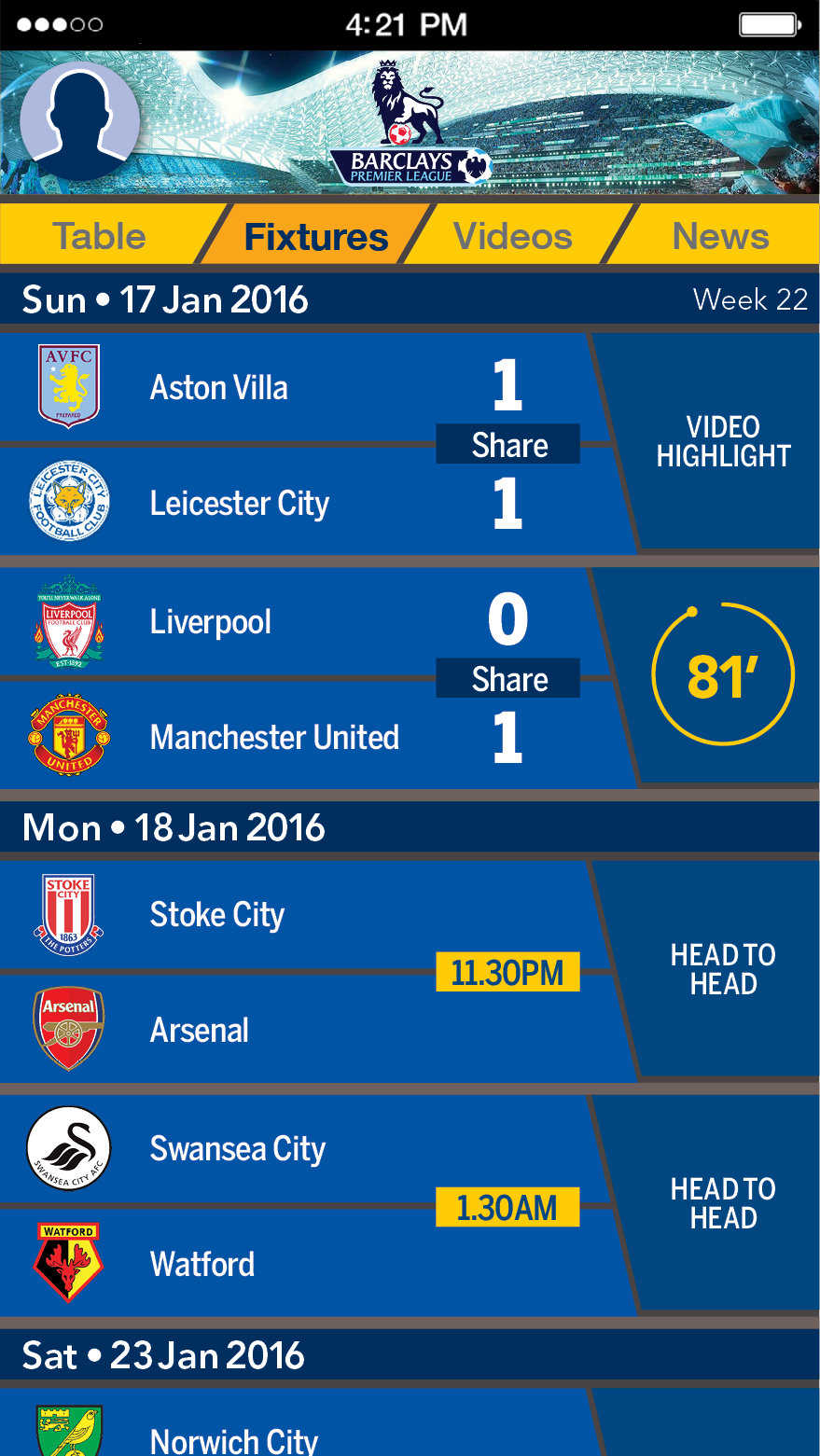This screenshot has width=820, height=1456.
Task: View head to head for Swansea vs Watford
Action: click(723, 1203)
